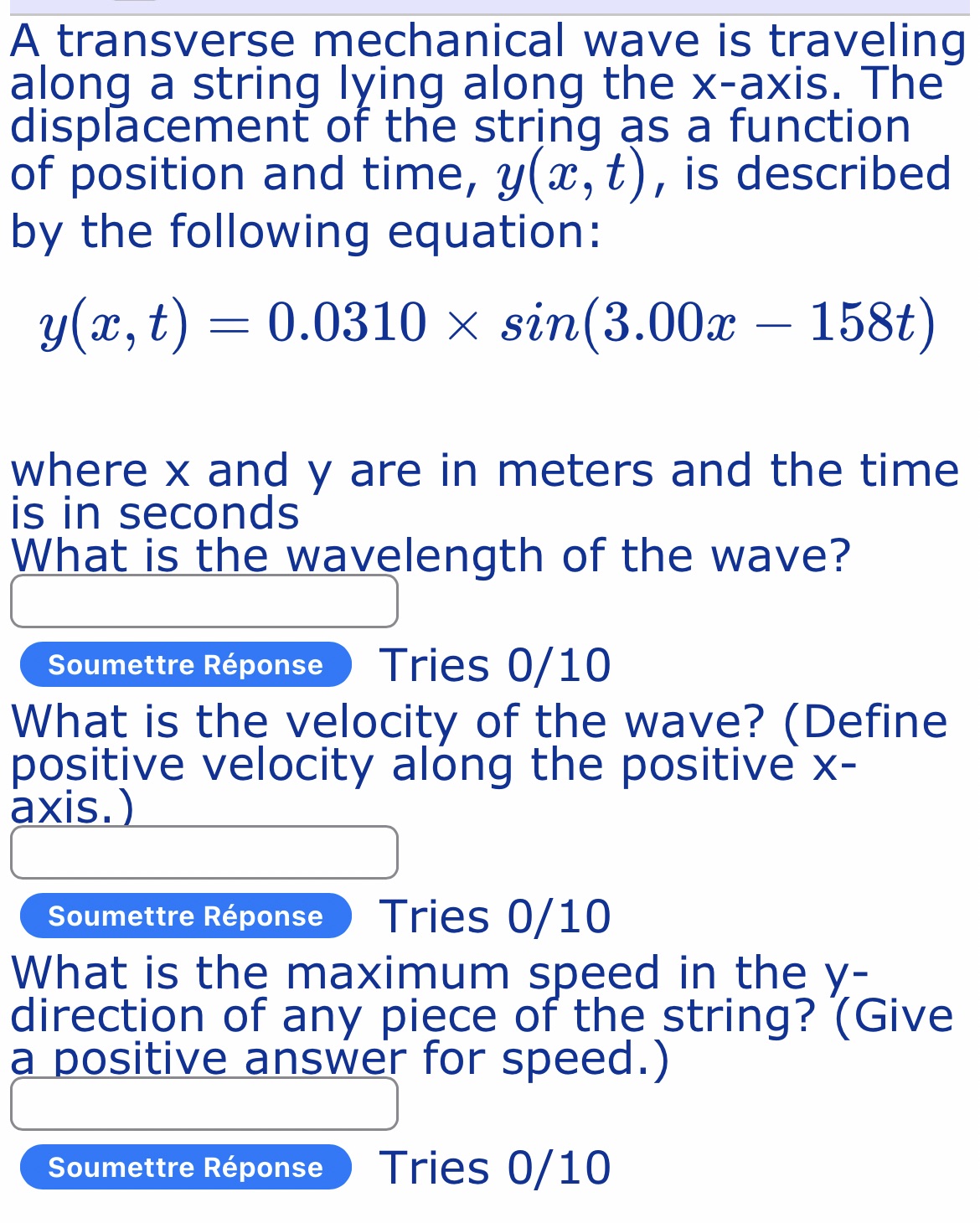Submit the second answer
980x1223 pixels.
coord(186,916)
